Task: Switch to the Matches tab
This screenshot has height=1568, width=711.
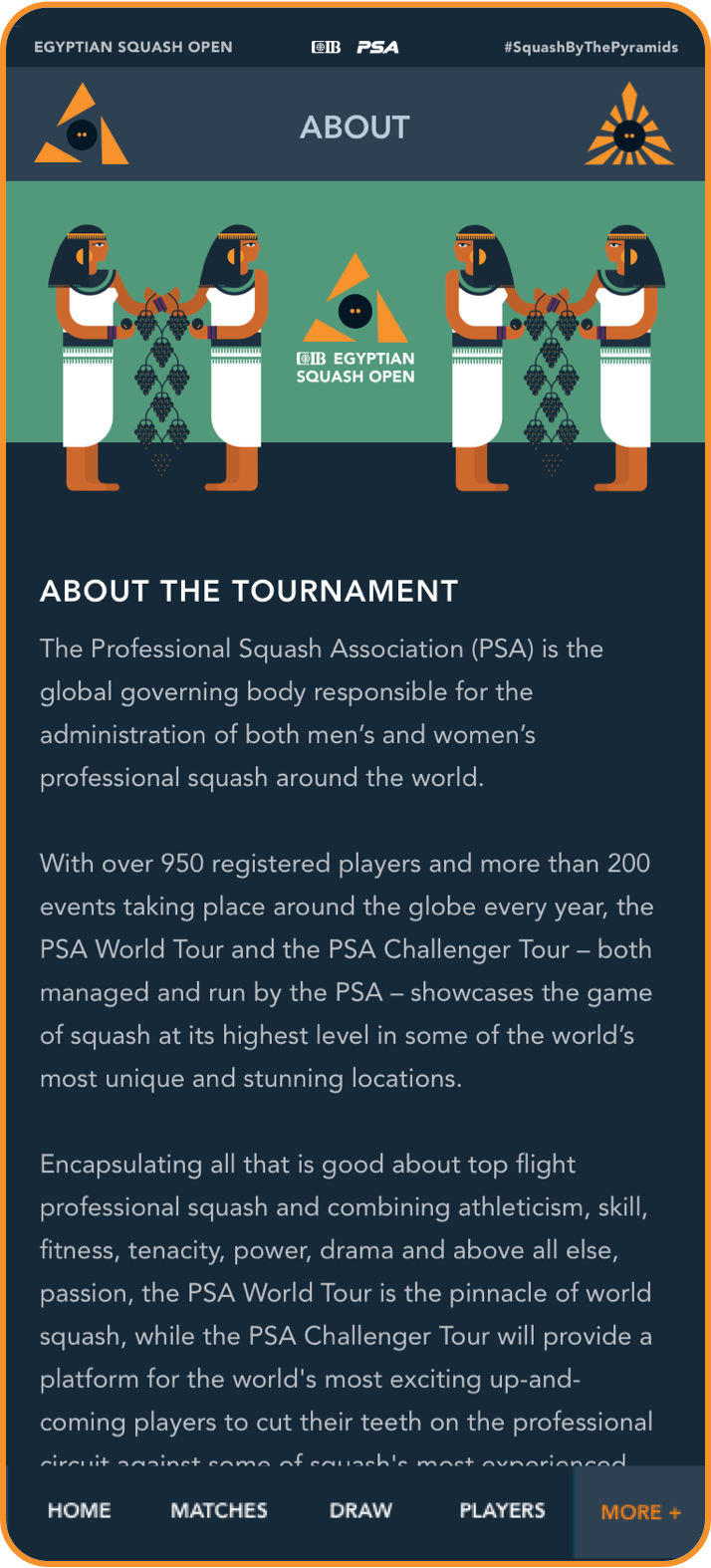Action: pyautogui.click(x=219, y=1510)
